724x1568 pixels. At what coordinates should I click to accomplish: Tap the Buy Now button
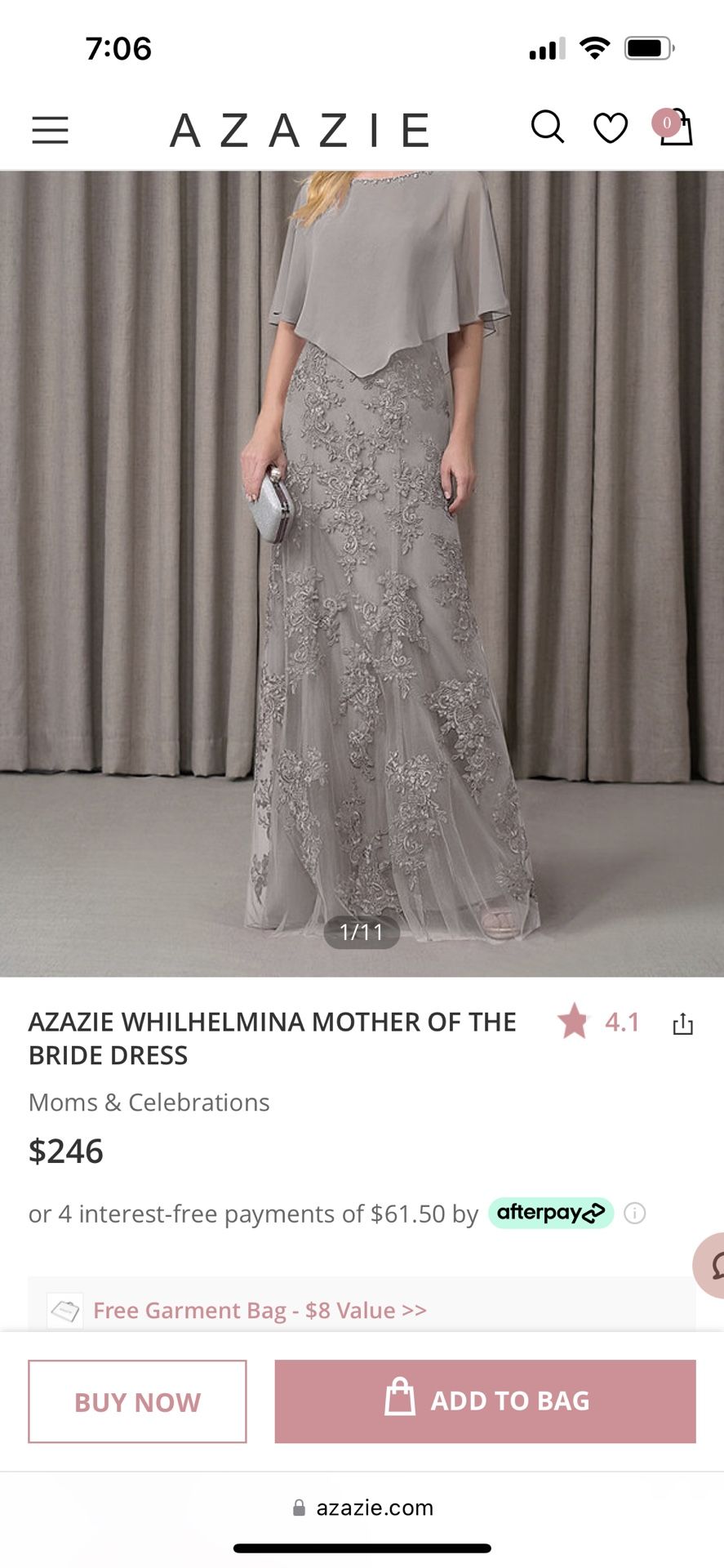137,1401
